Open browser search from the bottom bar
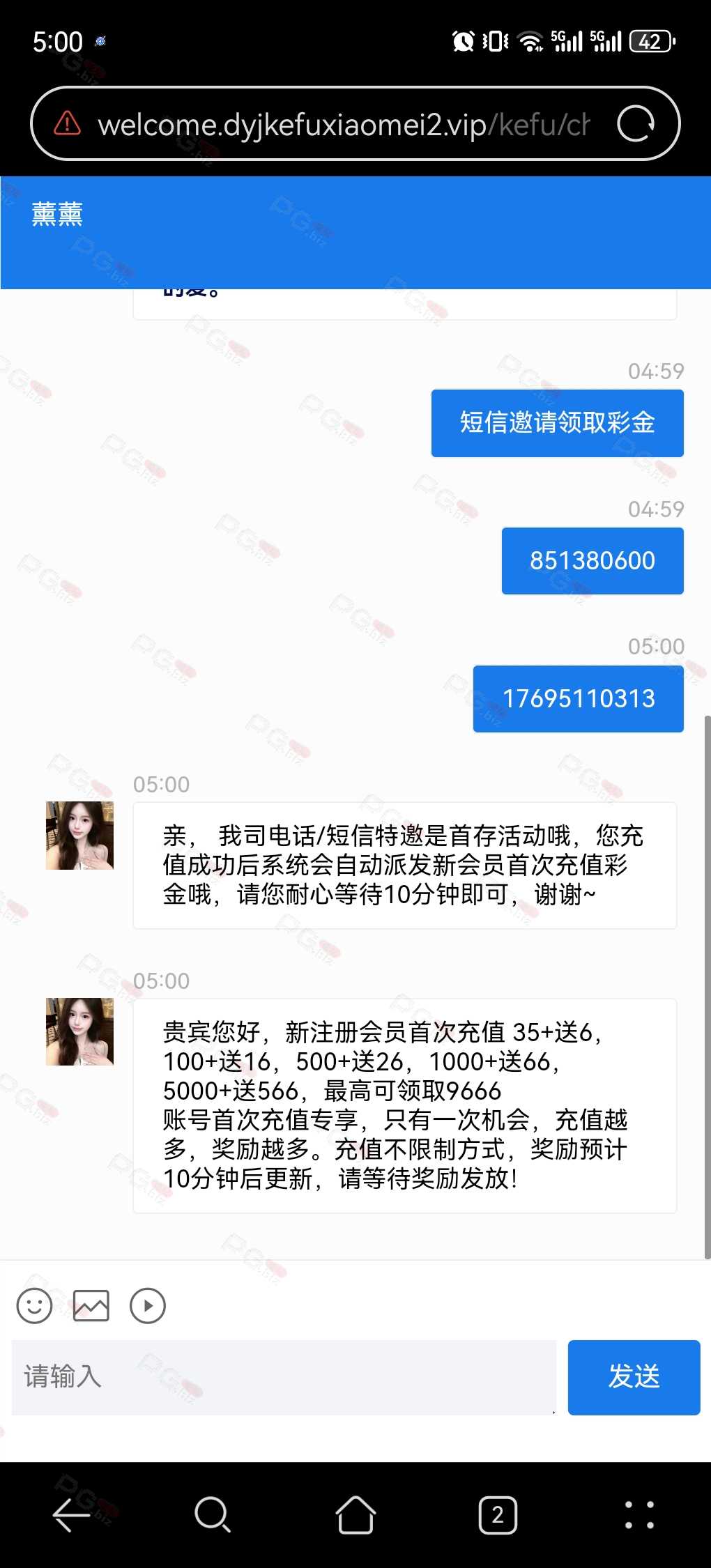The height and width of the screenshot is (1568, 711). click(x=213, y=1514)
